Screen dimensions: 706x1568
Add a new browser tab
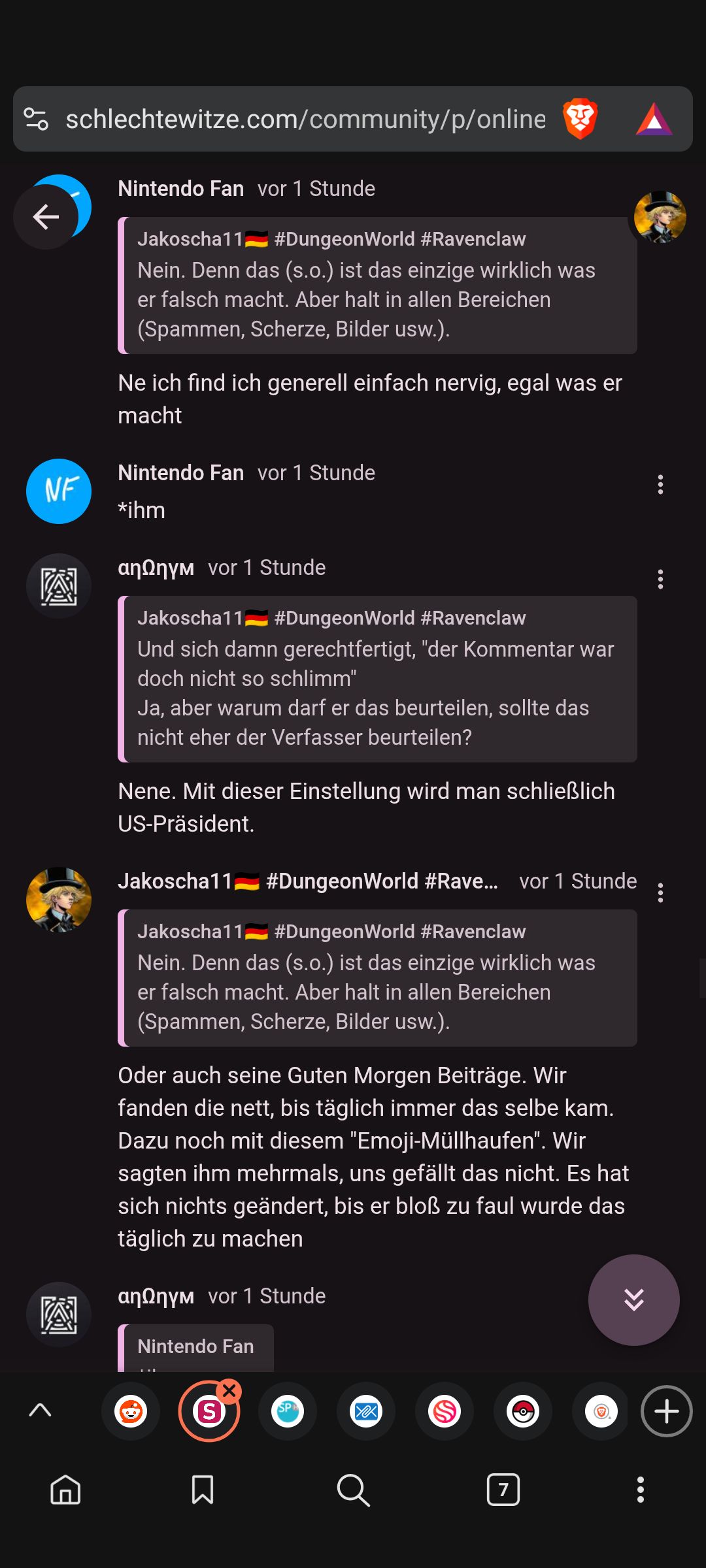666,1412
